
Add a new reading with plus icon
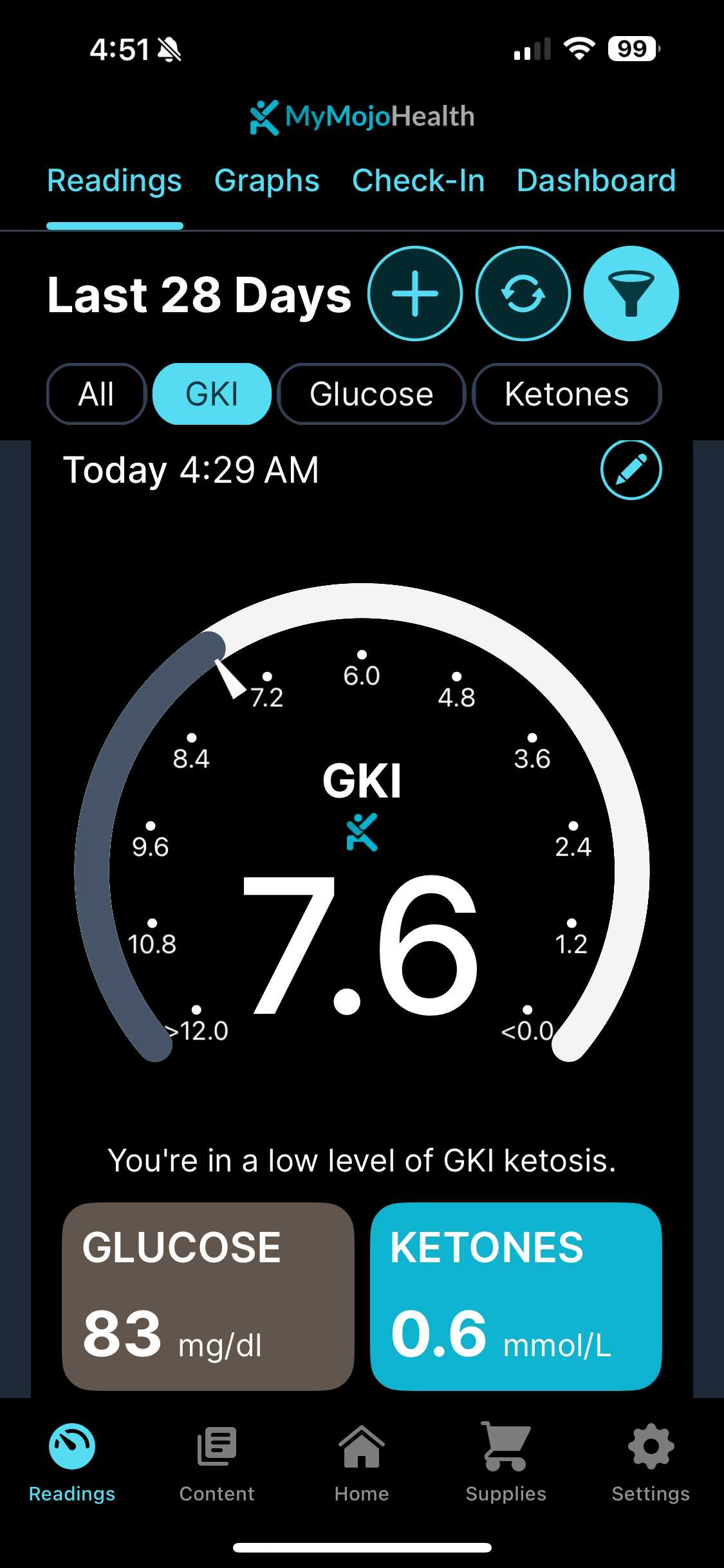415,294
